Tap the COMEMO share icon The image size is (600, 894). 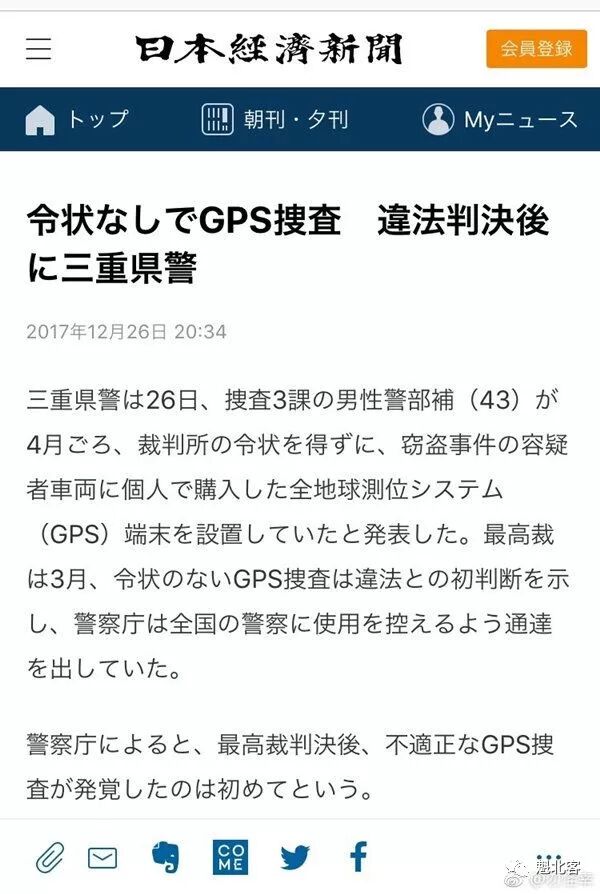pyautogui.click(x=230, y=857)
